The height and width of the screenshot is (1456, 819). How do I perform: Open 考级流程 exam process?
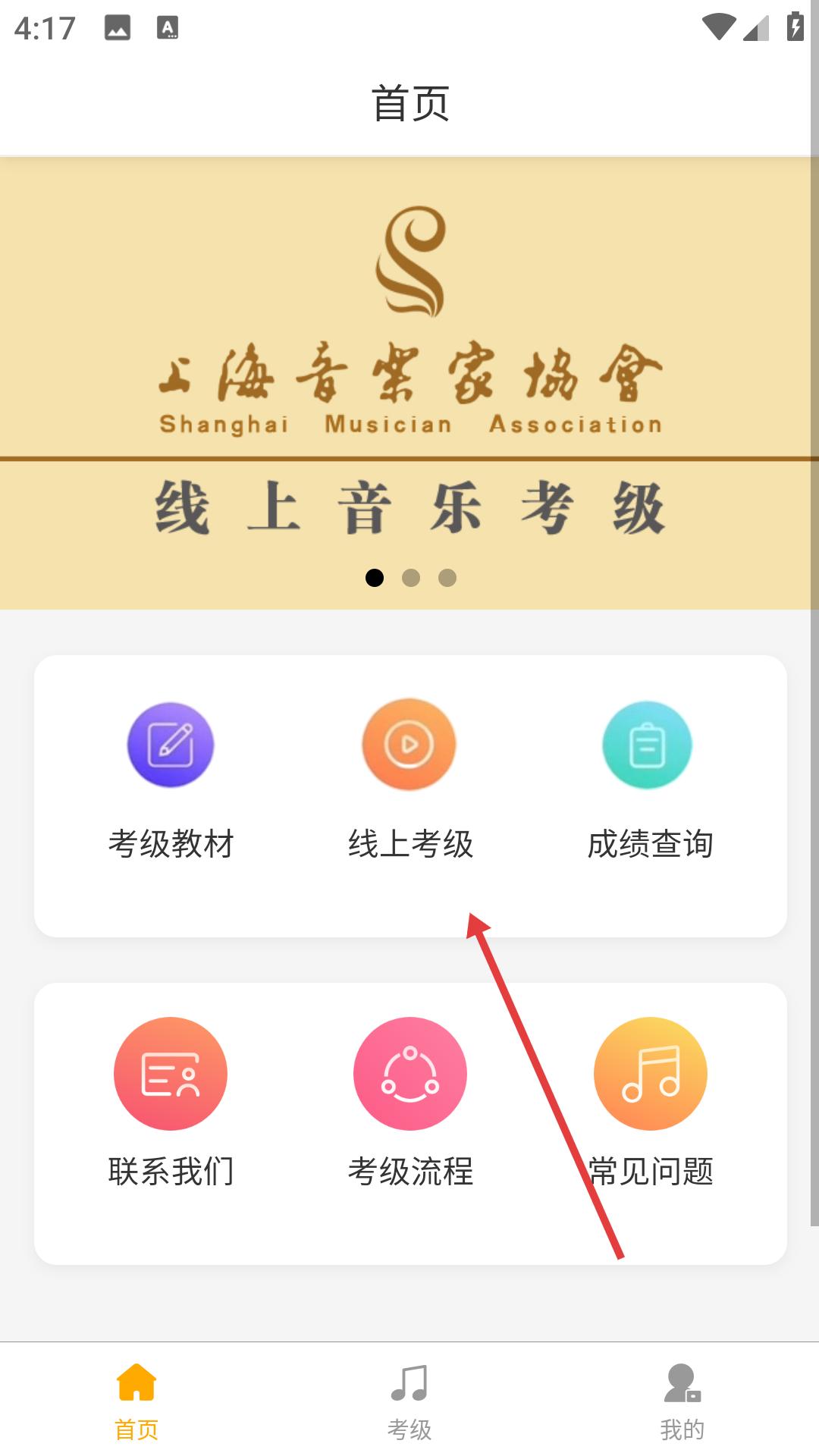[409, 1103]
